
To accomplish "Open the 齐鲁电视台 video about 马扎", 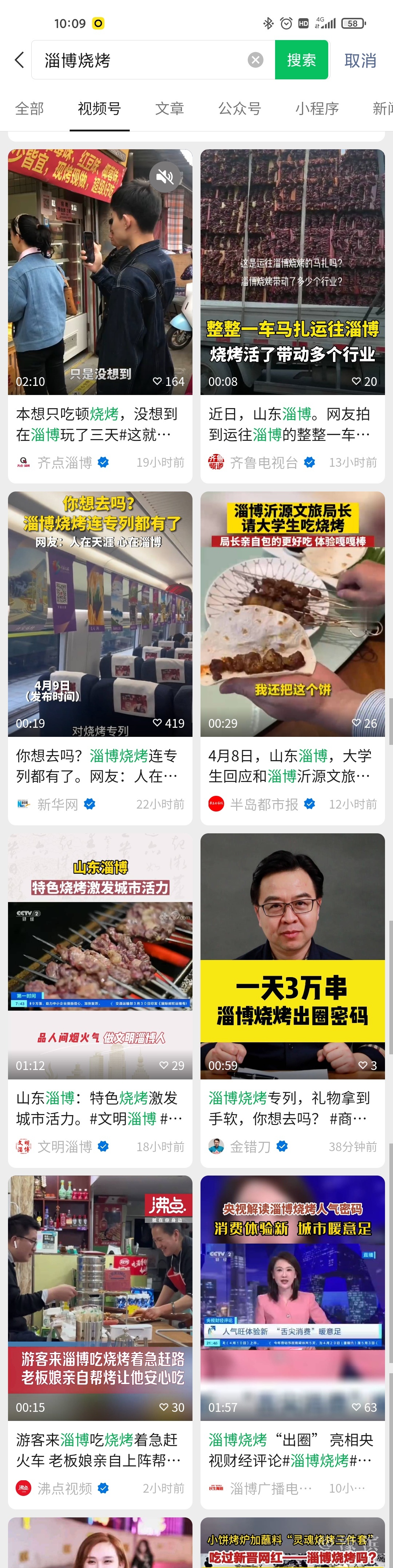I will click(293, 272).
